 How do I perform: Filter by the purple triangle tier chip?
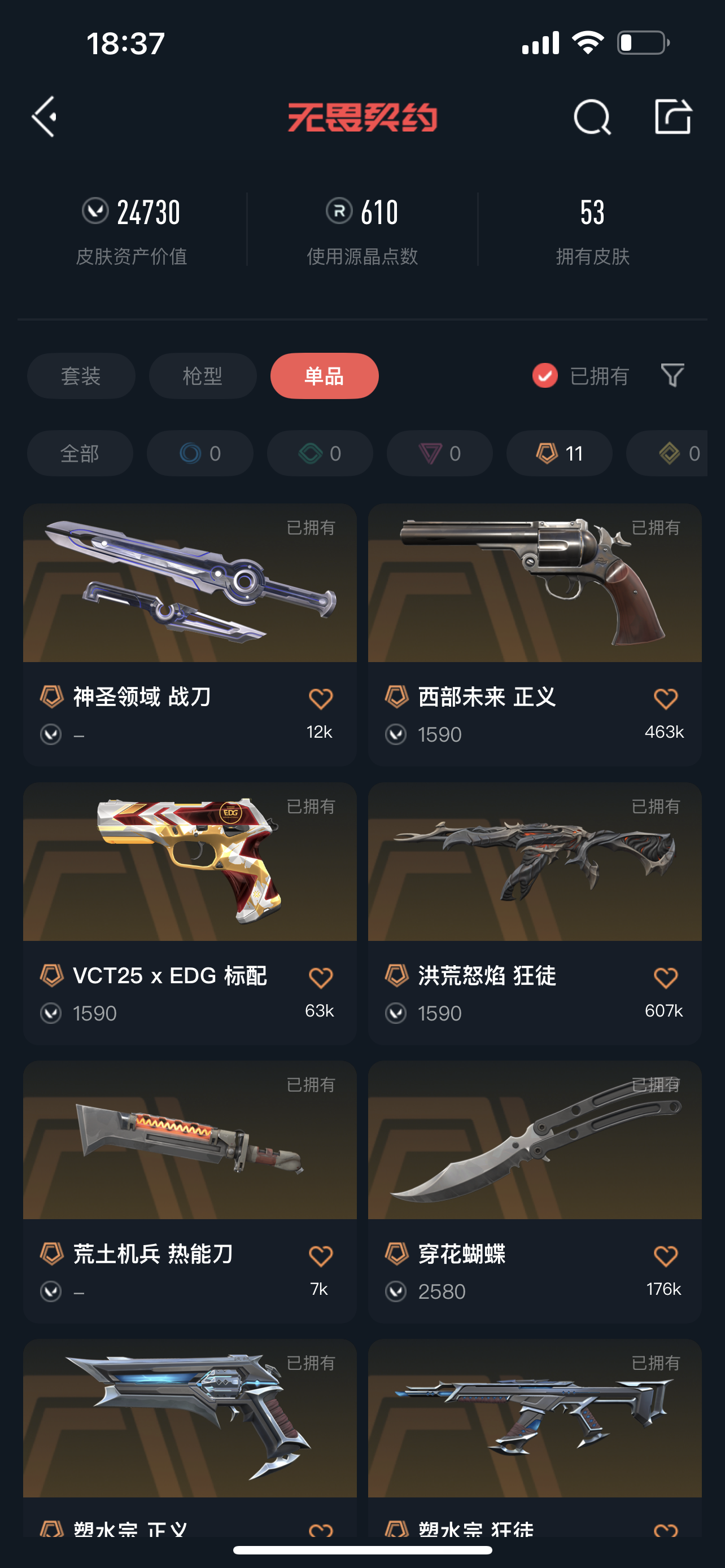pyautogui.click(x=439, y=453)
